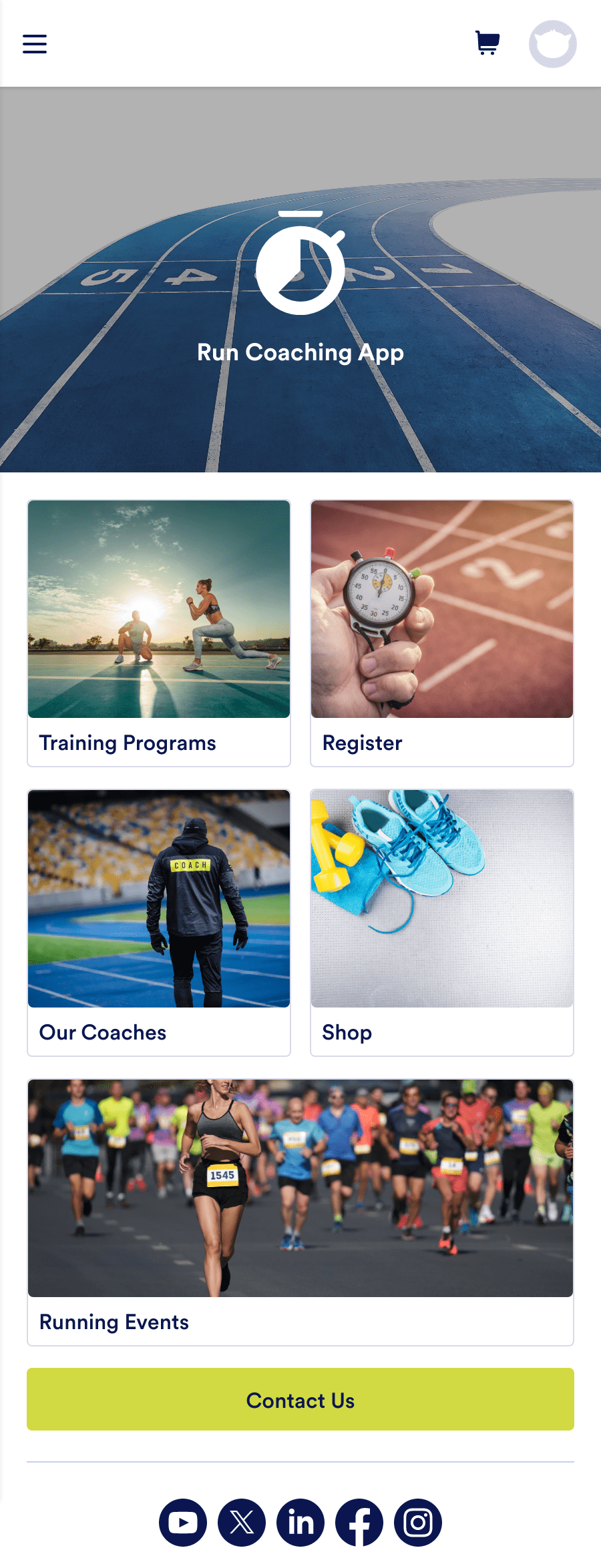Open the Shop section
Screen dimensions: 601x1568
tap(347, 1032)
